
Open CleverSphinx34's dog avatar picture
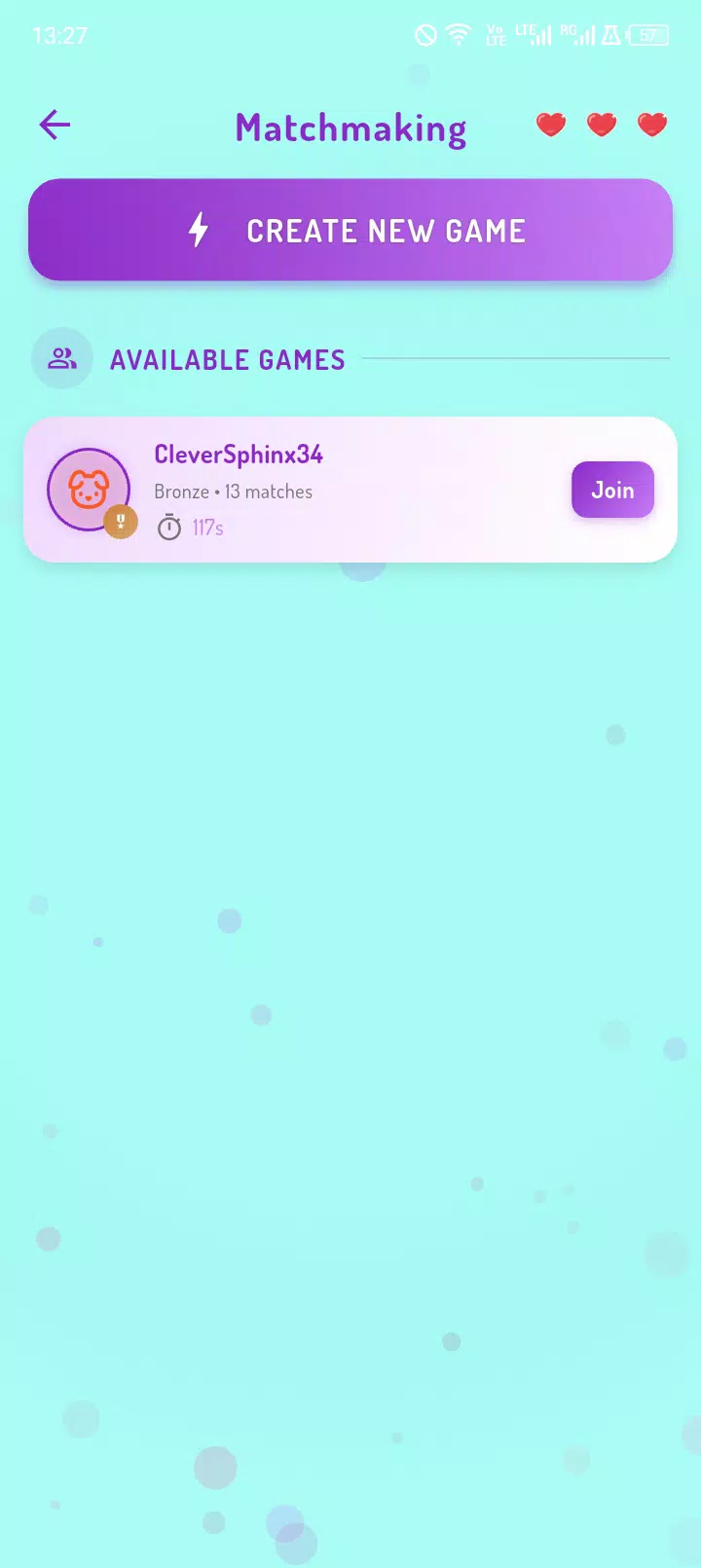[x=89, y=488]
